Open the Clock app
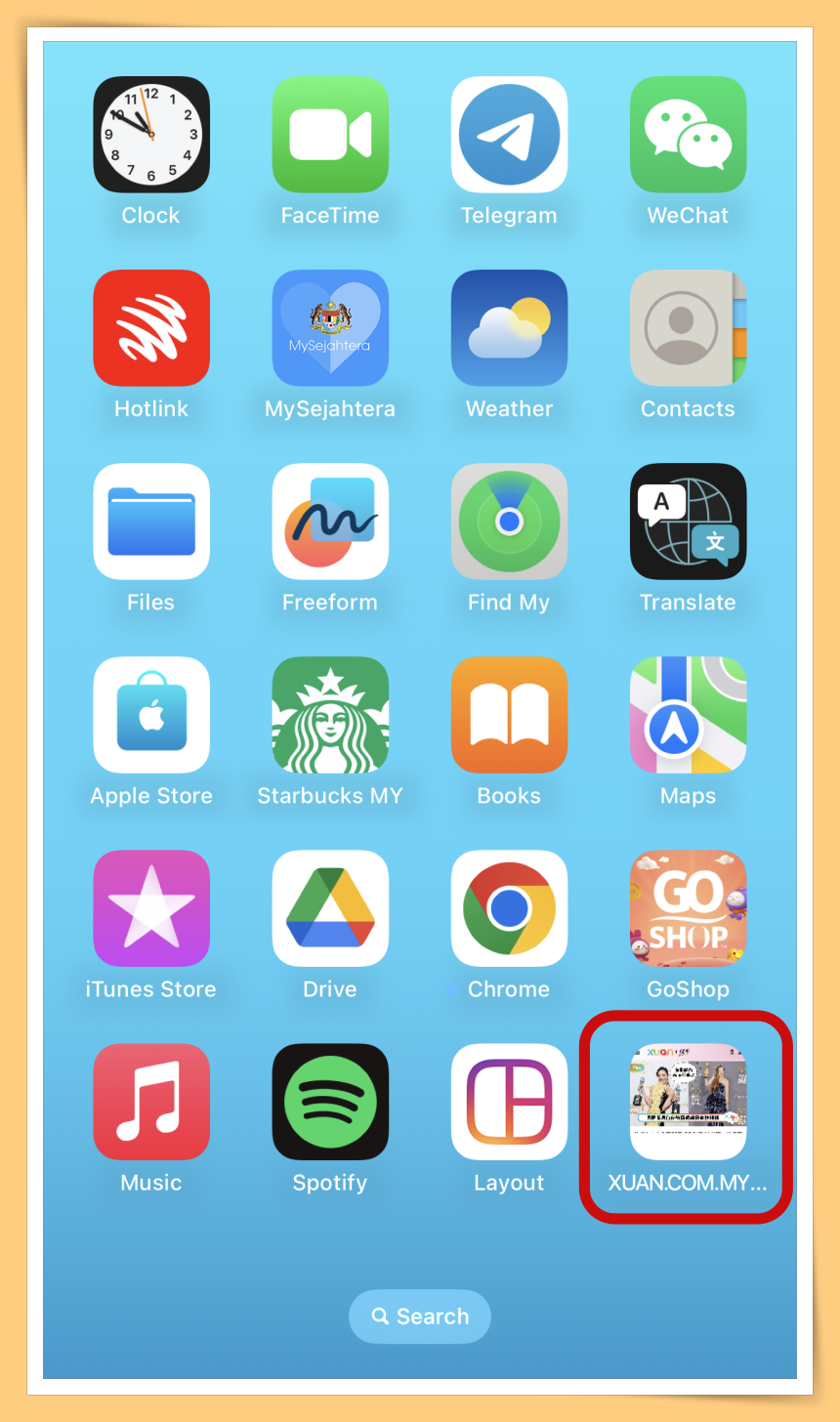Viewport: 840px width, 1422px height. (x=151, y=135)
